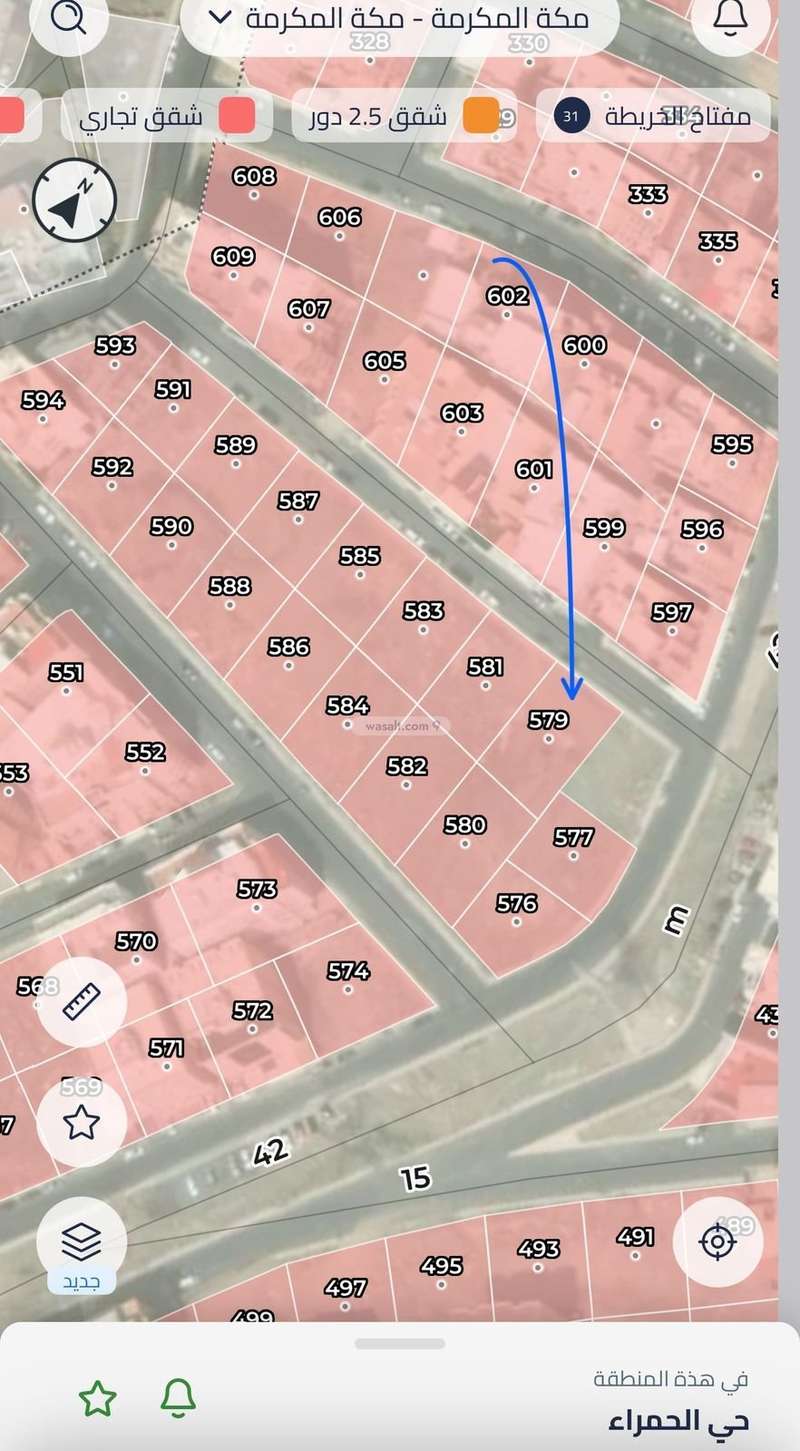The height and width of the screenshot is (1451, 800).
Task: Tap the compass to reorient the map
Action: pos(74,200)
